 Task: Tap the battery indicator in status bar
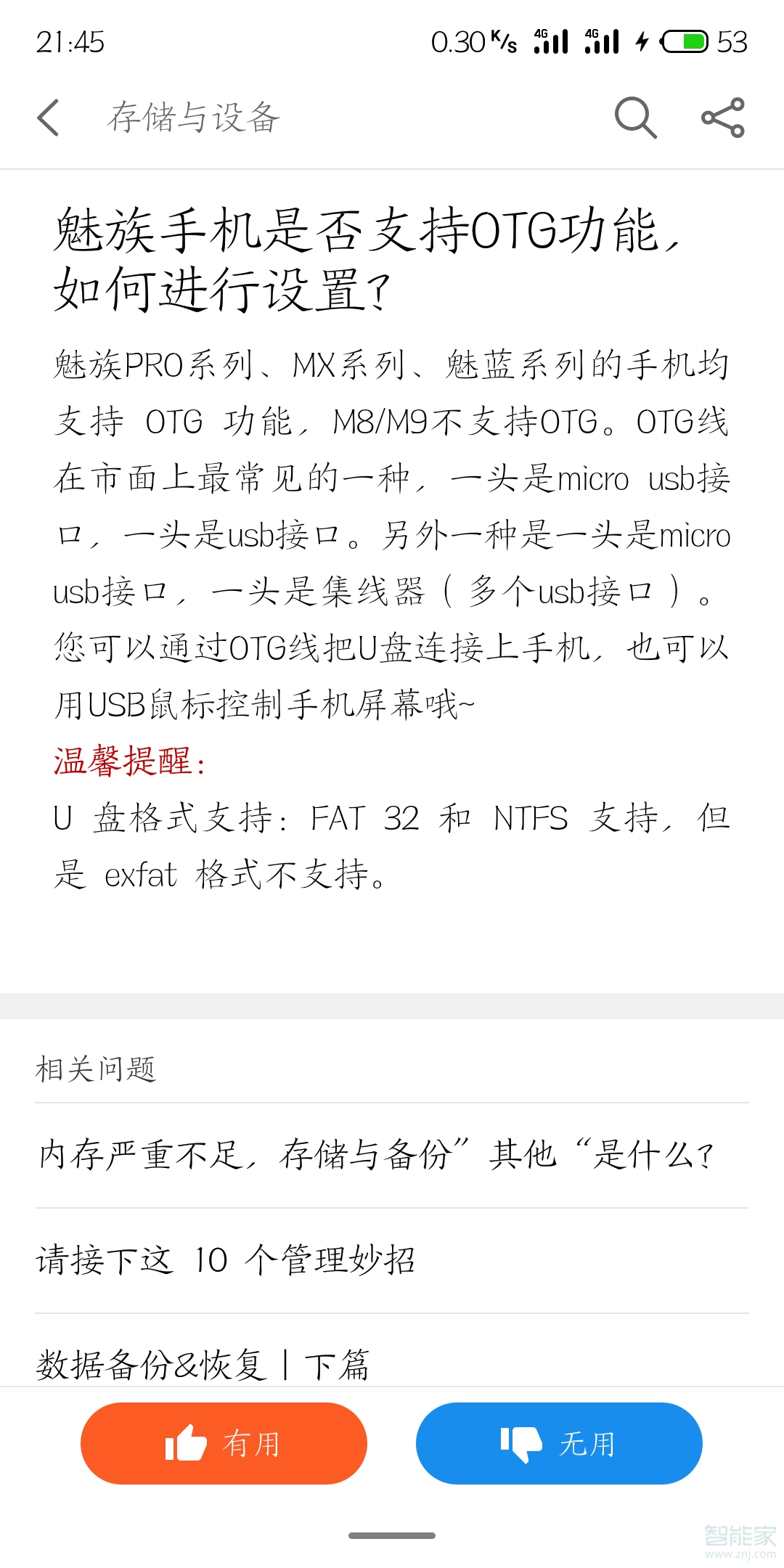[x=685, y=43]
